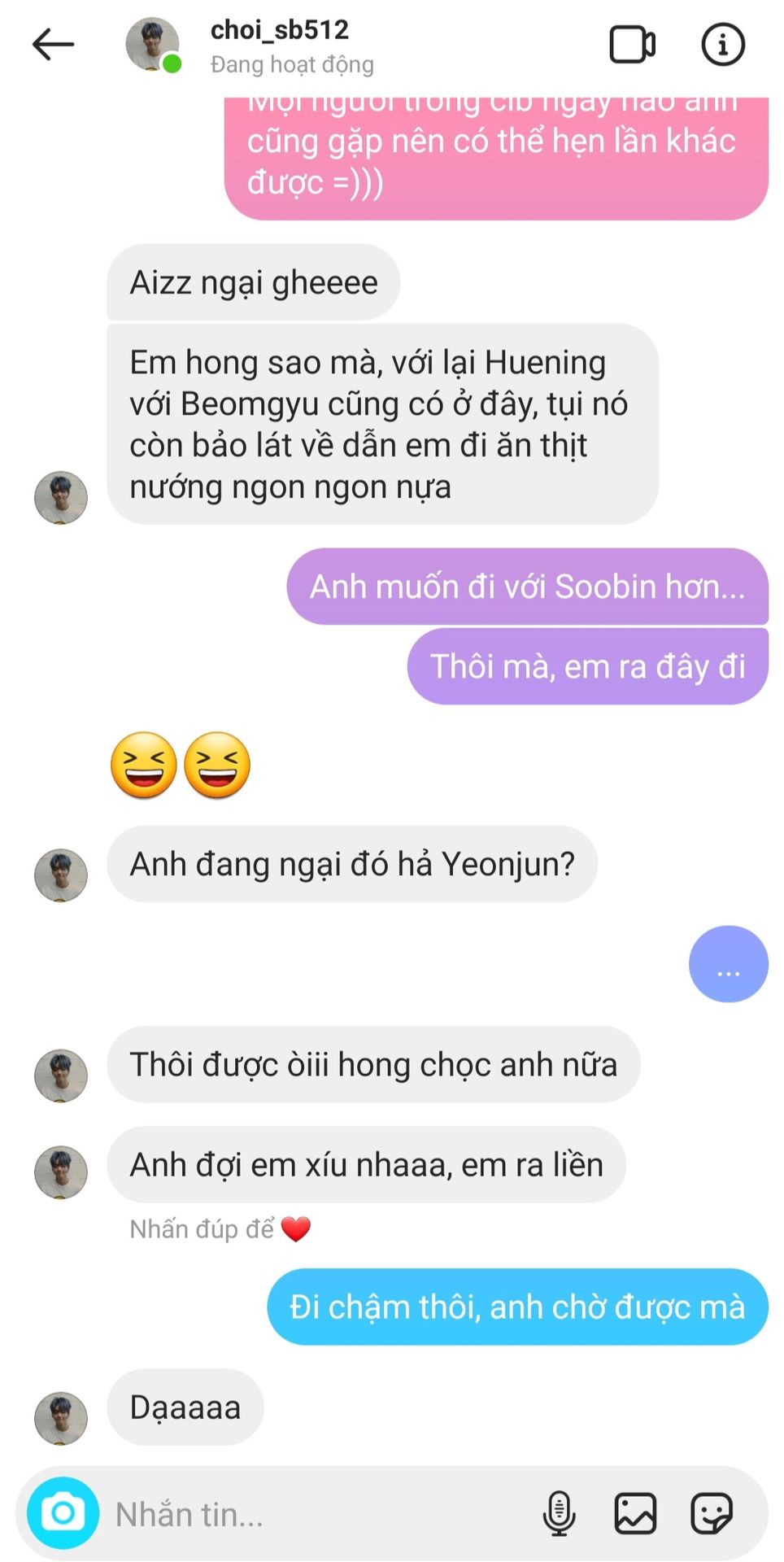
Task: Go back to the message list
Action: pos(53,45)
